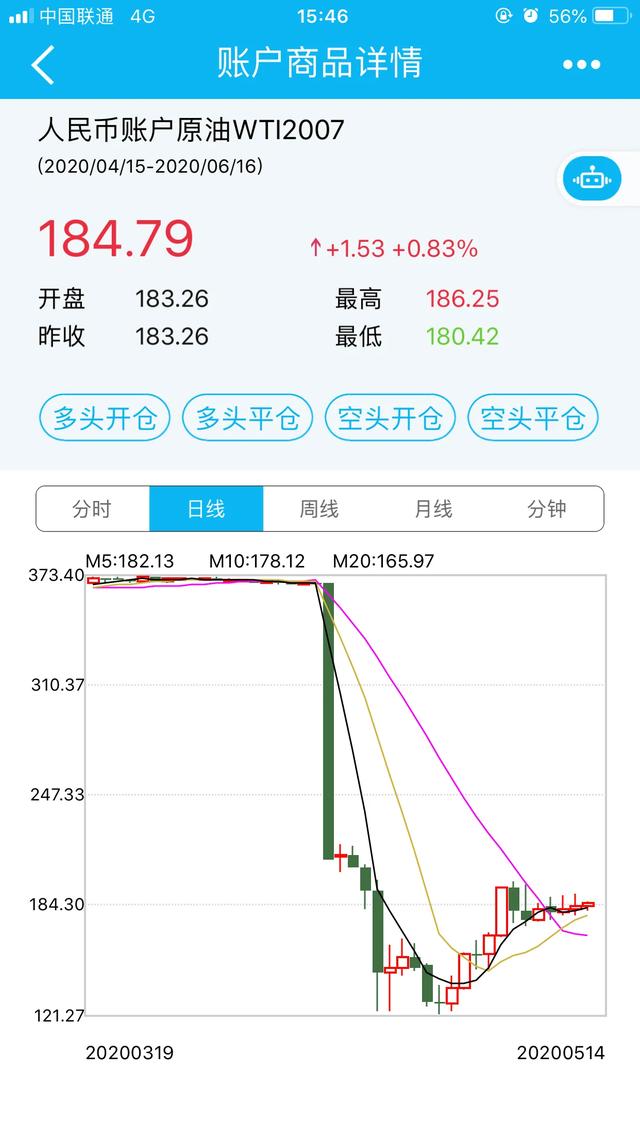Tap 空头平仓 to close a short position

pos(533,418)
